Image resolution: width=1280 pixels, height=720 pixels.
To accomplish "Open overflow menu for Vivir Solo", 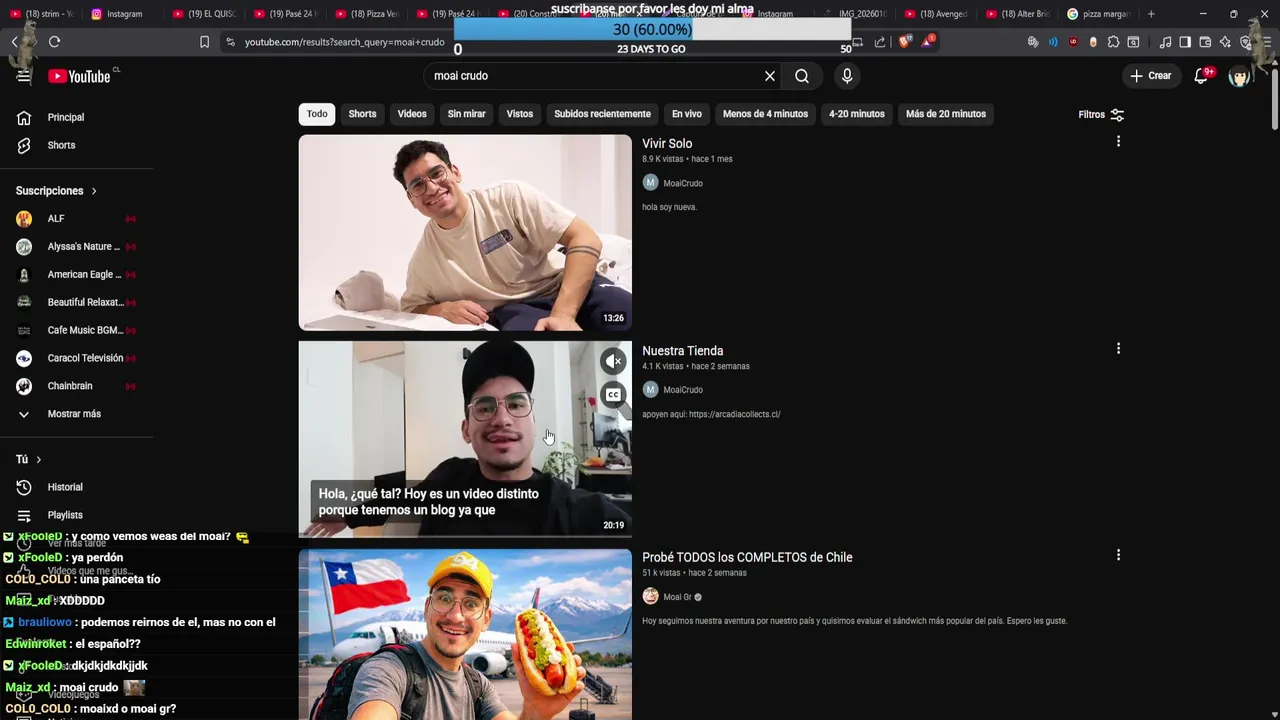I will [1118, 142].
